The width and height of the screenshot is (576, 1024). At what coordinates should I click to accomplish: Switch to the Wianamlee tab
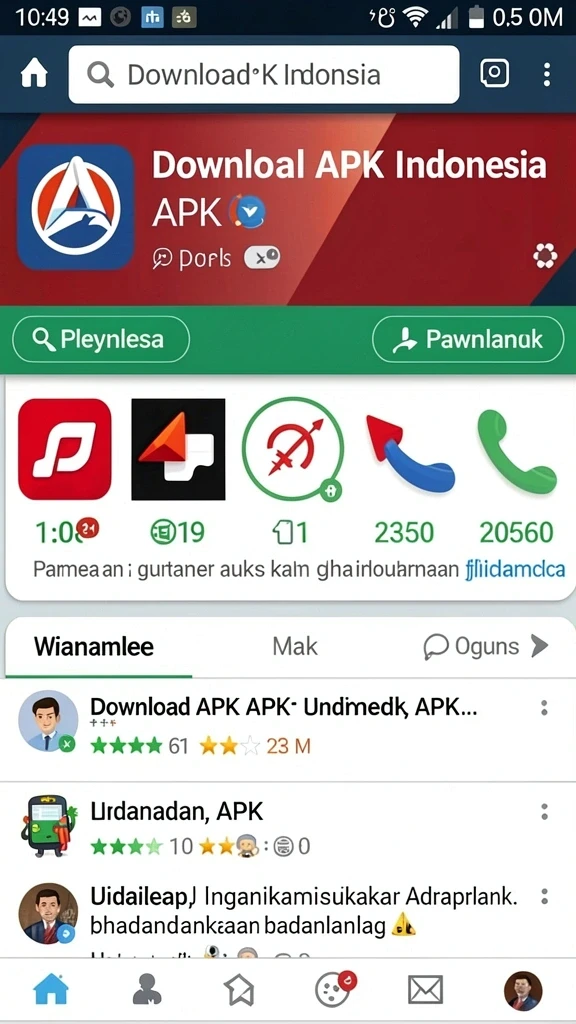tap(94, 647)
